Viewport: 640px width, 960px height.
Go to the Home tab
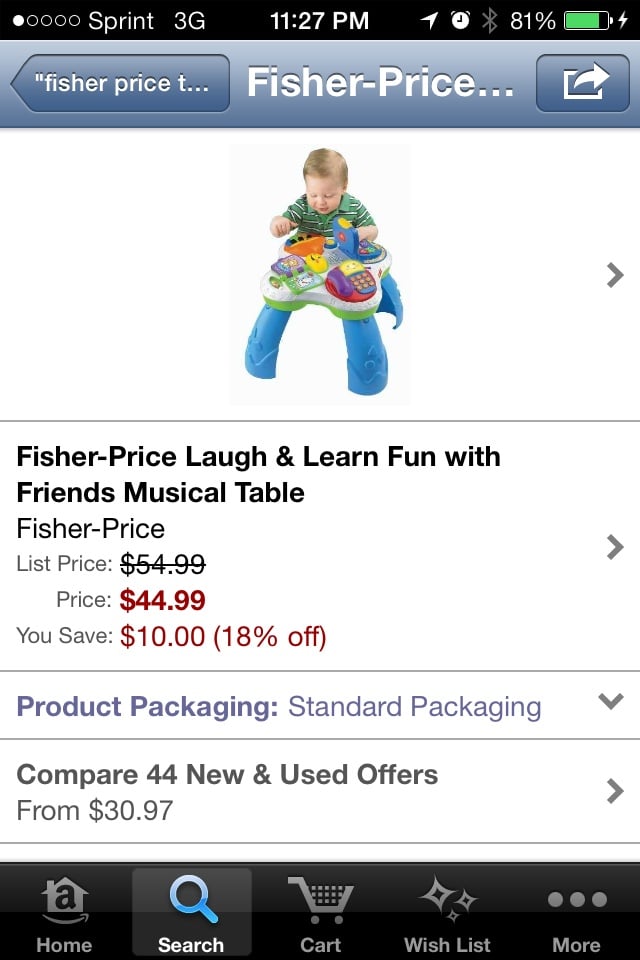(x=64, y=914)
